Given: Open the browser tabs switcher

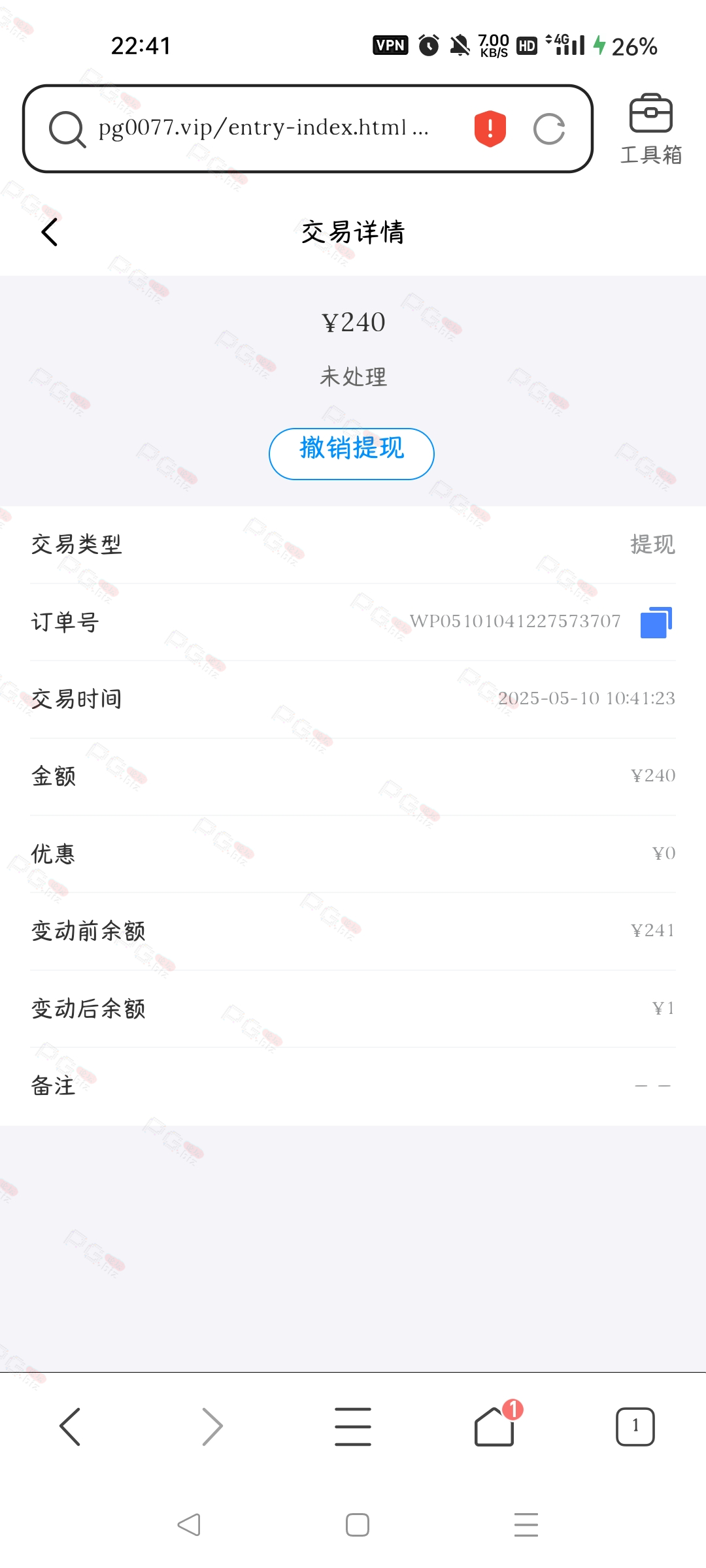Looking at the screenshot, I should tap(635, 1426).
